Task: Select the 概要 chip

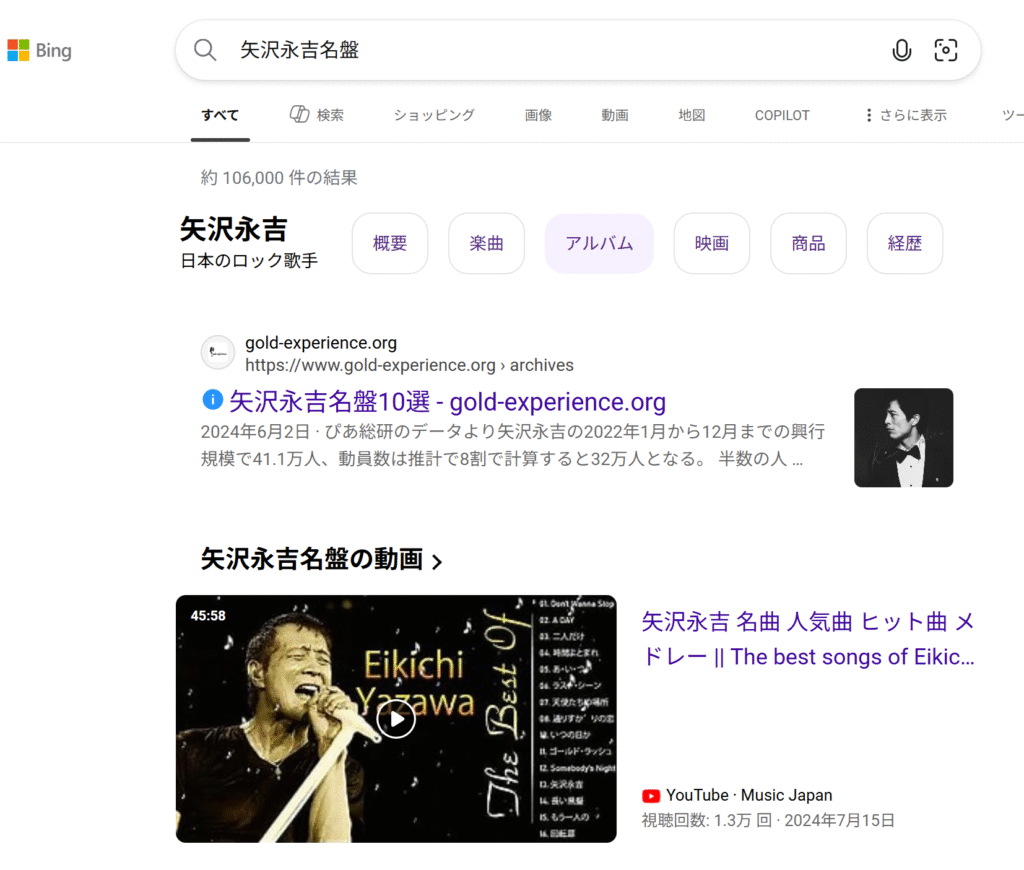Action: pyautogui.click(x=390, y=243)
